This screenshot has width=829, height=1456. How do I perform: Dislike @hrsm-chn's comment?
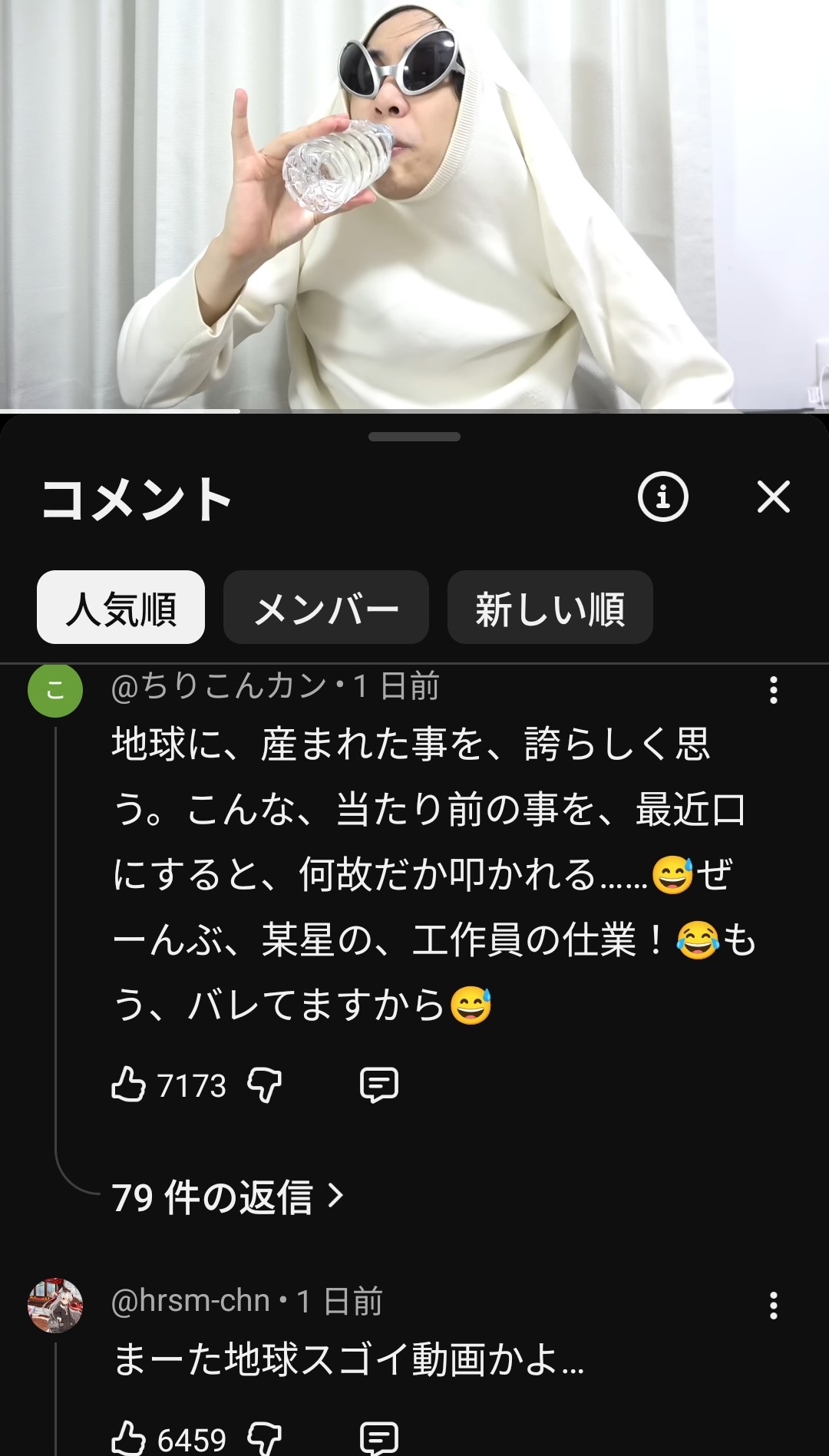(264, 1438)
